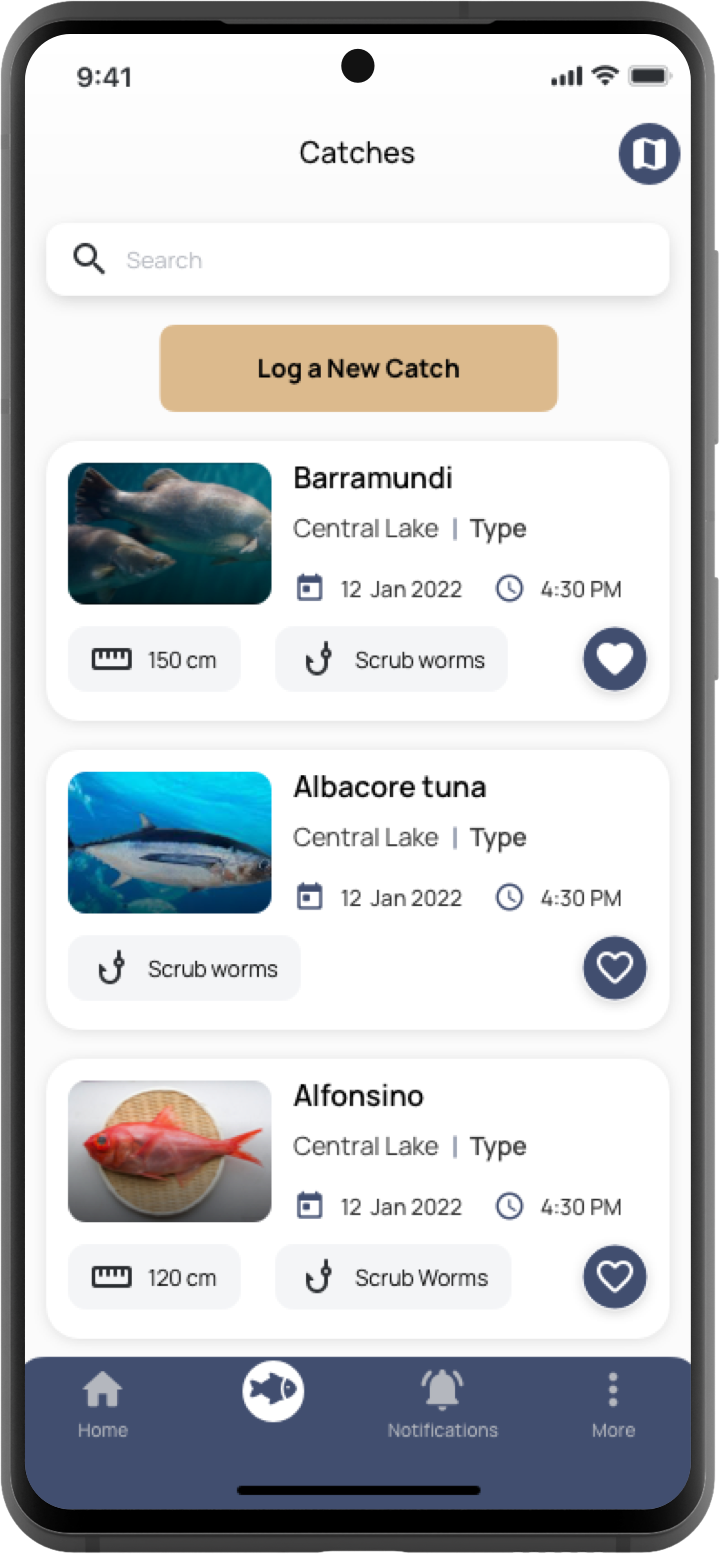Go to the Home tab
The image size is (722, 1554).
coord(103,1405)
